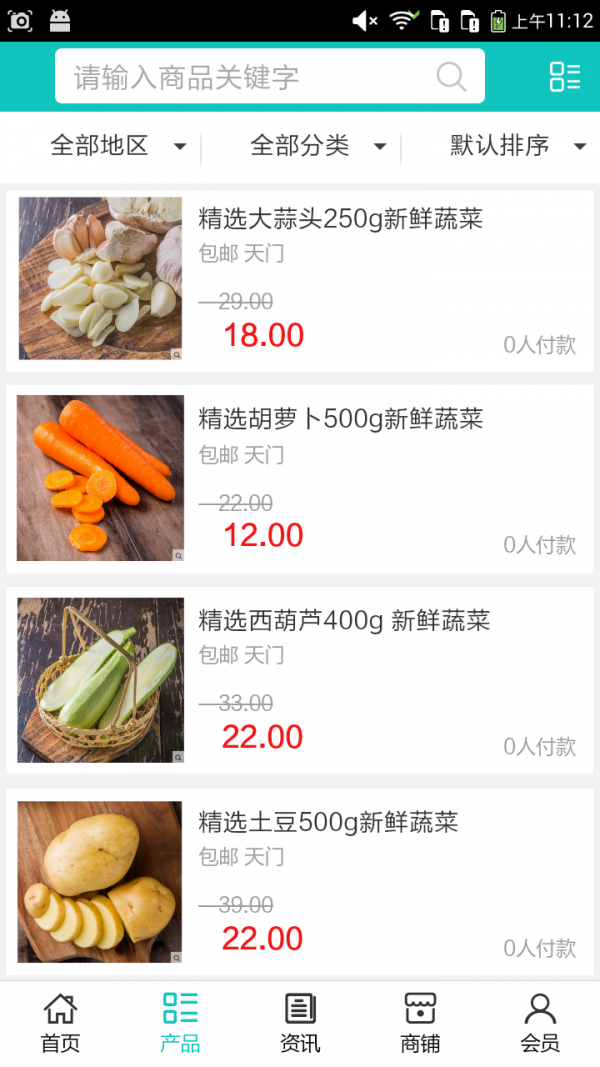Select the 产品 tab
600x1067 pixels.
point(180,1023)
